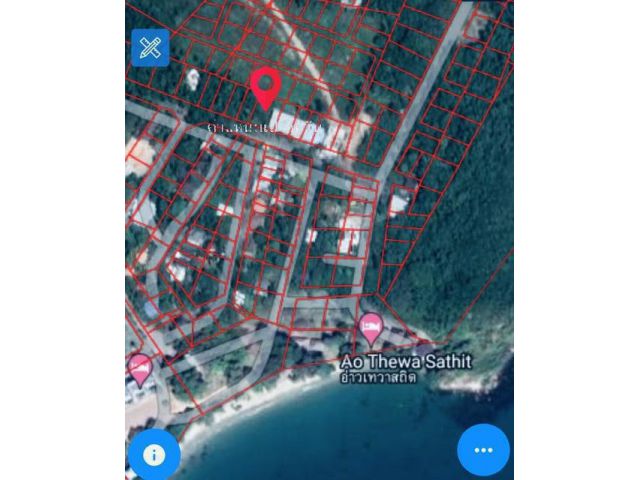Tap the blue info button
This screenshot has height=480, width=640.
[154, 454]
